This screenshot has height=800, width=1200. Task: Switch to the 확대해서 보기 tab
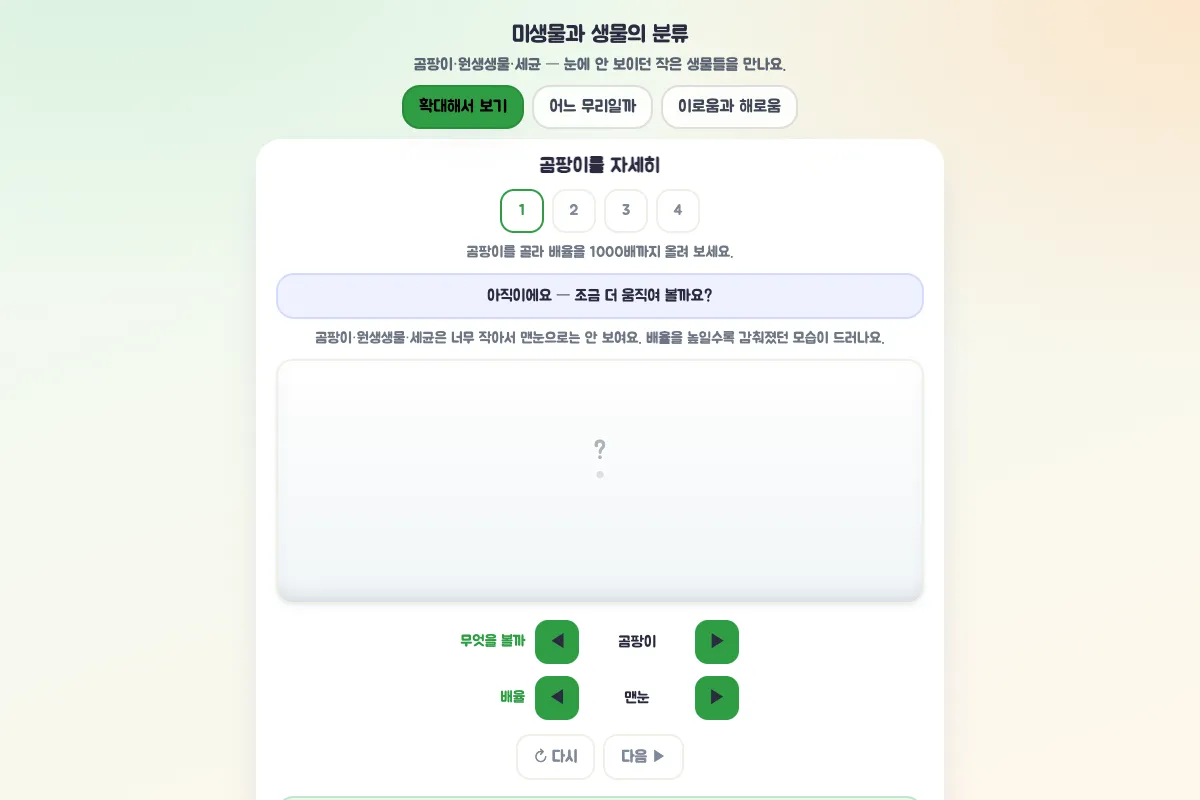click(463, 107)
